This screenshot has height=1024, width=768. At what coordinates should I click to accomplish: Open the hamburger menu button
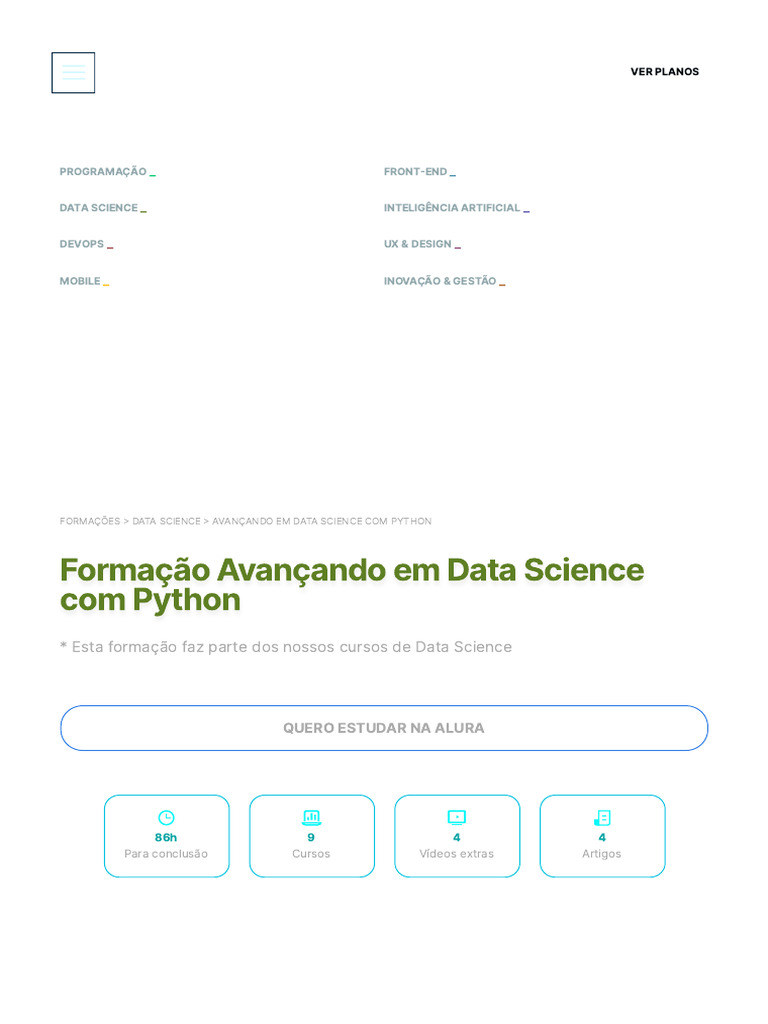point(73,72)
